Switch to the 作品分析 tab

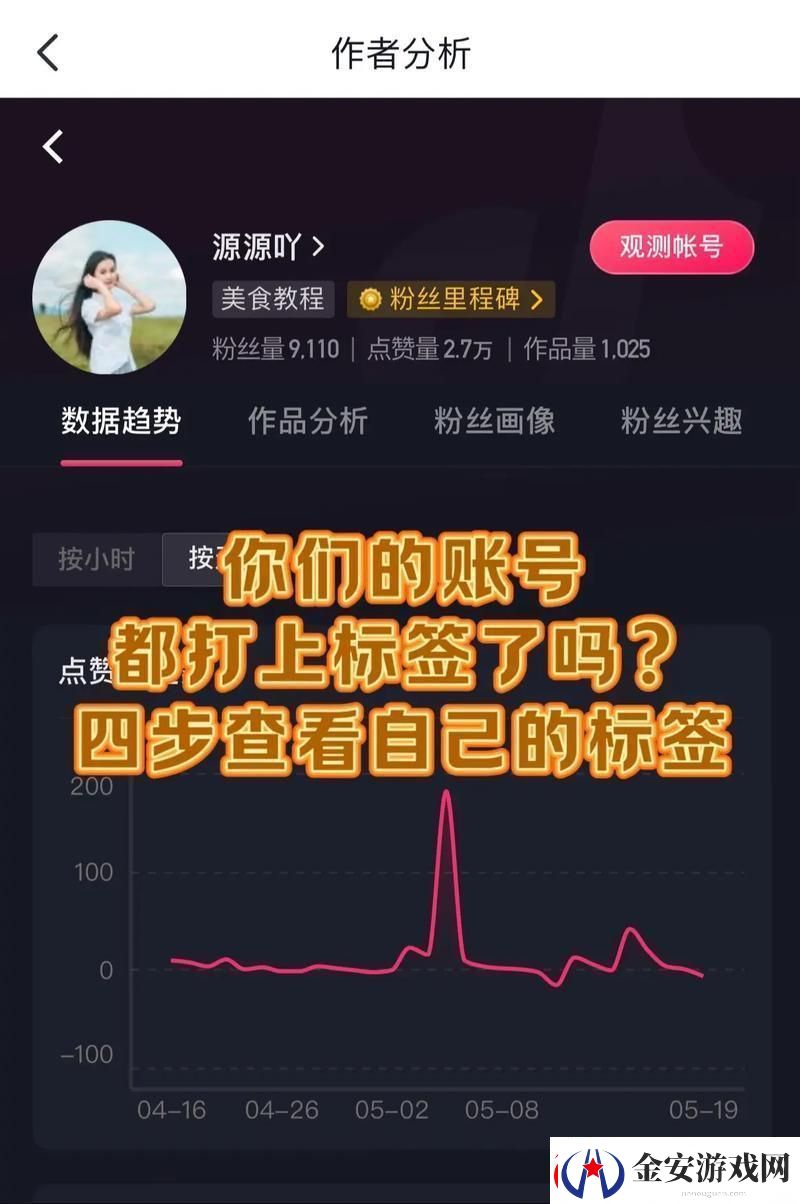(x=308, y=421)
